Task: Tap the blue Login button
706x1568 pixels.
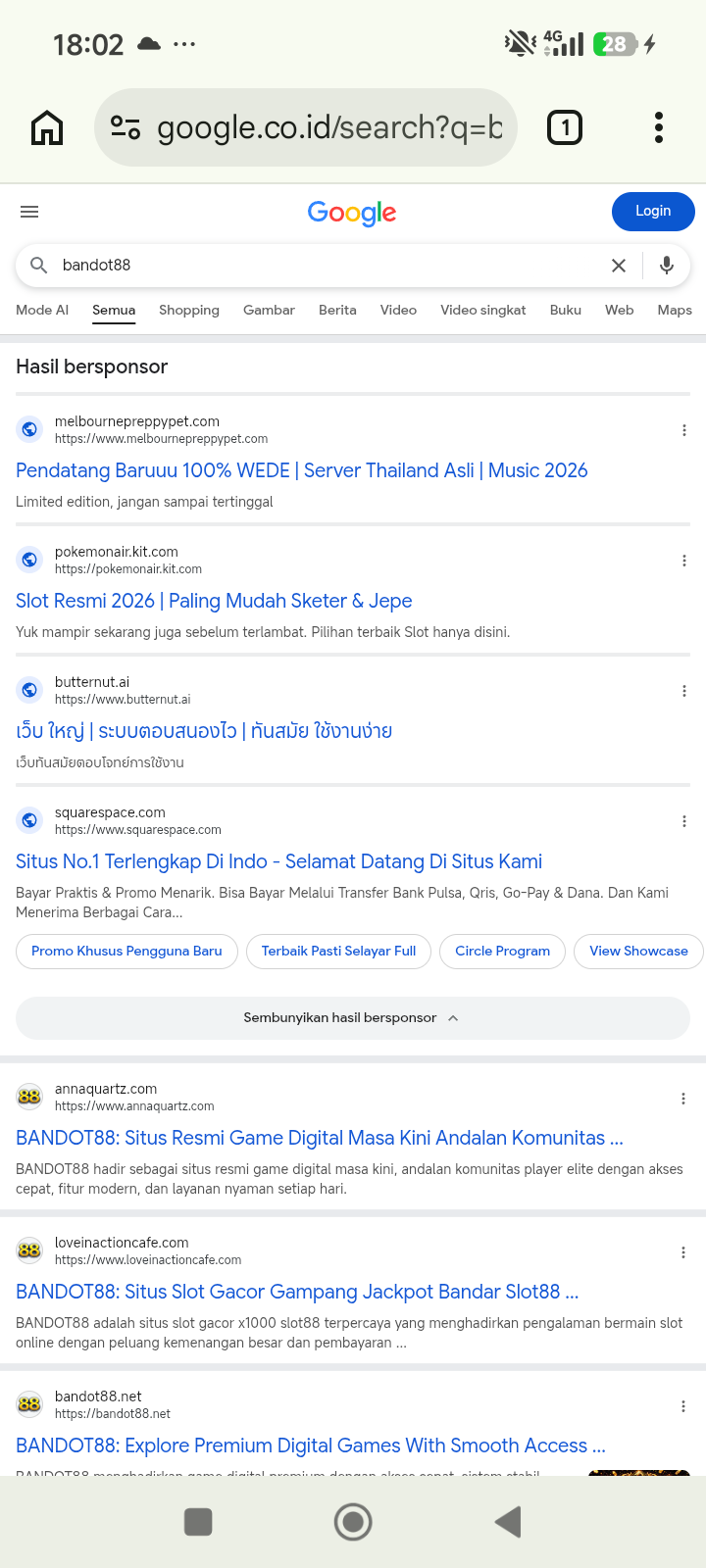Action: 653,212
